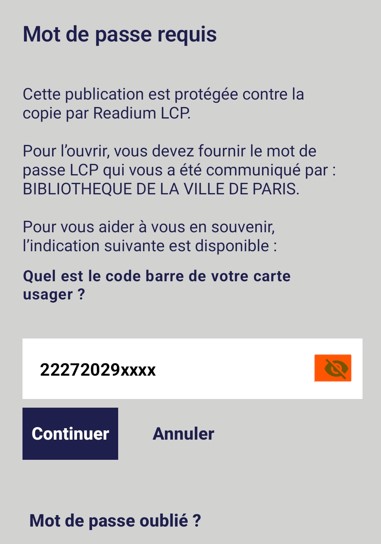Image resolution: width=381 pixels, height=544 pixels.
Task: Open the Mot de passe oublié link
Action: point(115,521)
